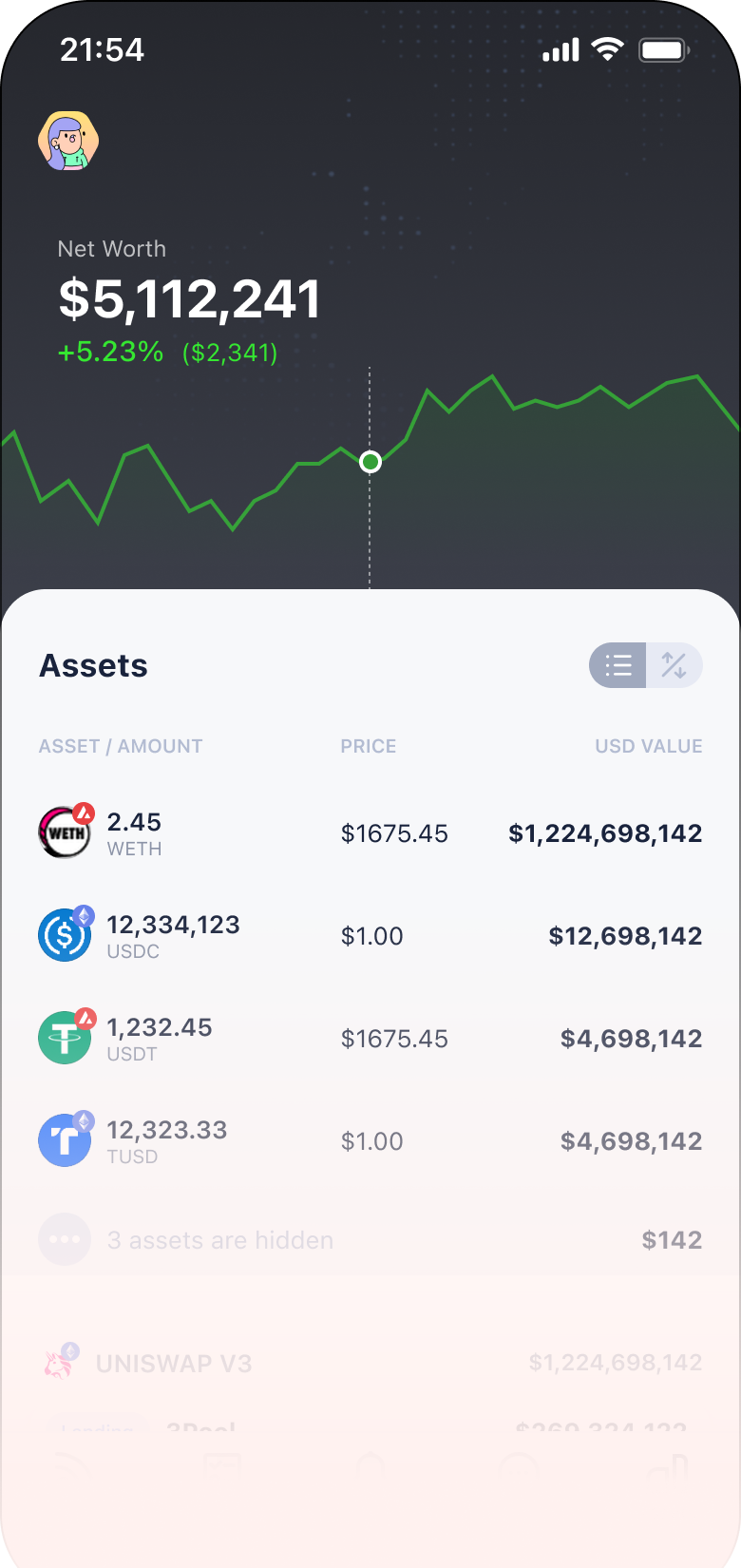Reveal the 3 hidden assets
741x1568 pixels.
pyautogui.click(x=220, y=1239)
